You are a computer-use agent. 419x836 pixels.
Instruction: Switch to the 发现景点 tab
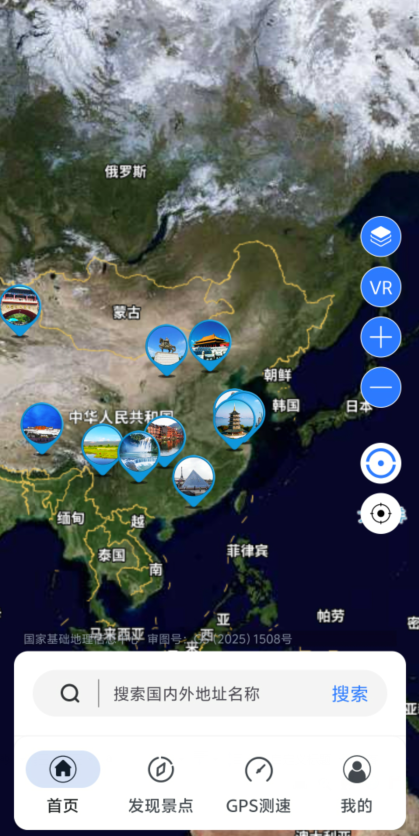pyautogui.click(x=160, y=783)
